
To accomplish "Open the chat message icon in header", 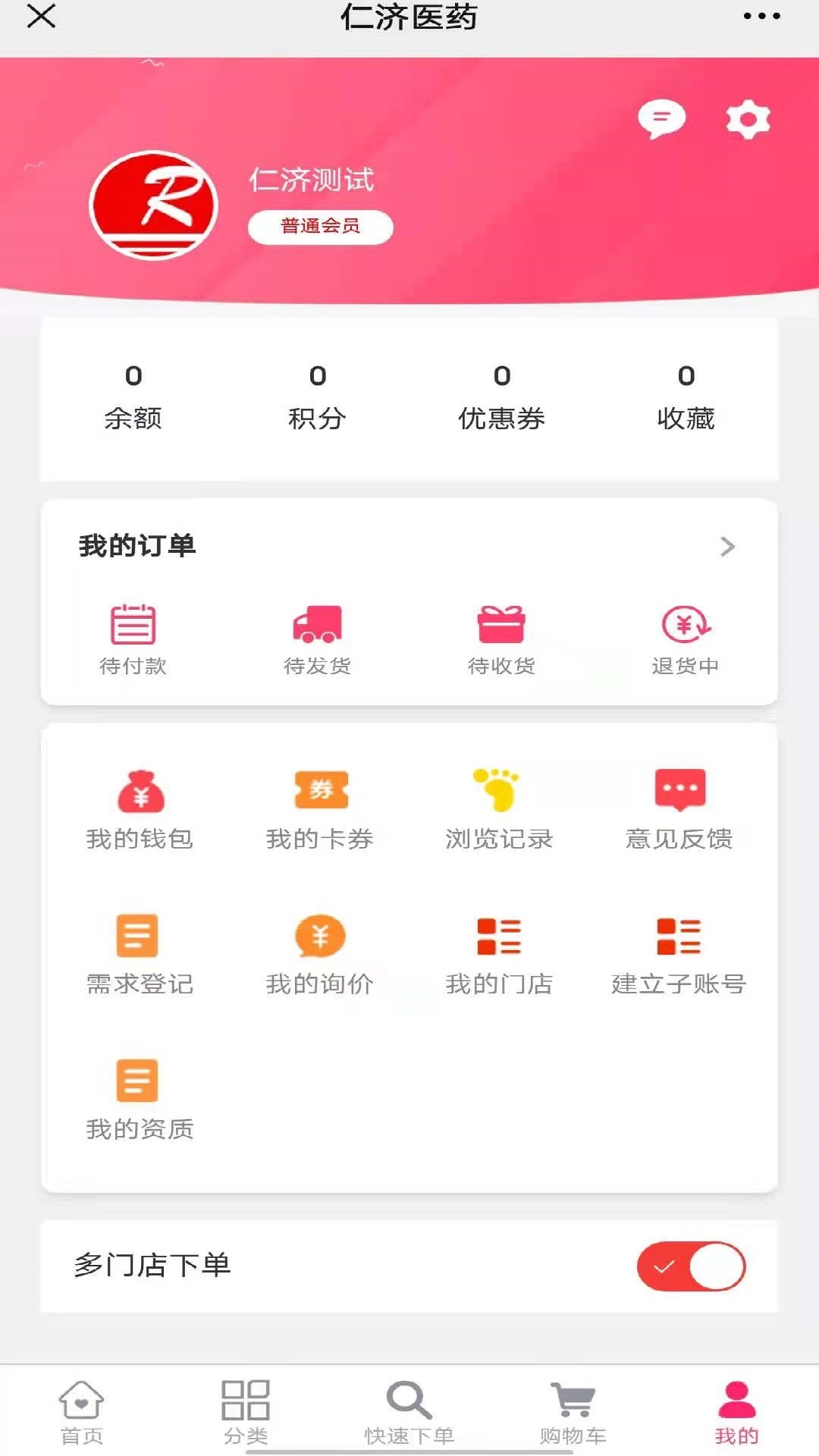I will point(663,118).
